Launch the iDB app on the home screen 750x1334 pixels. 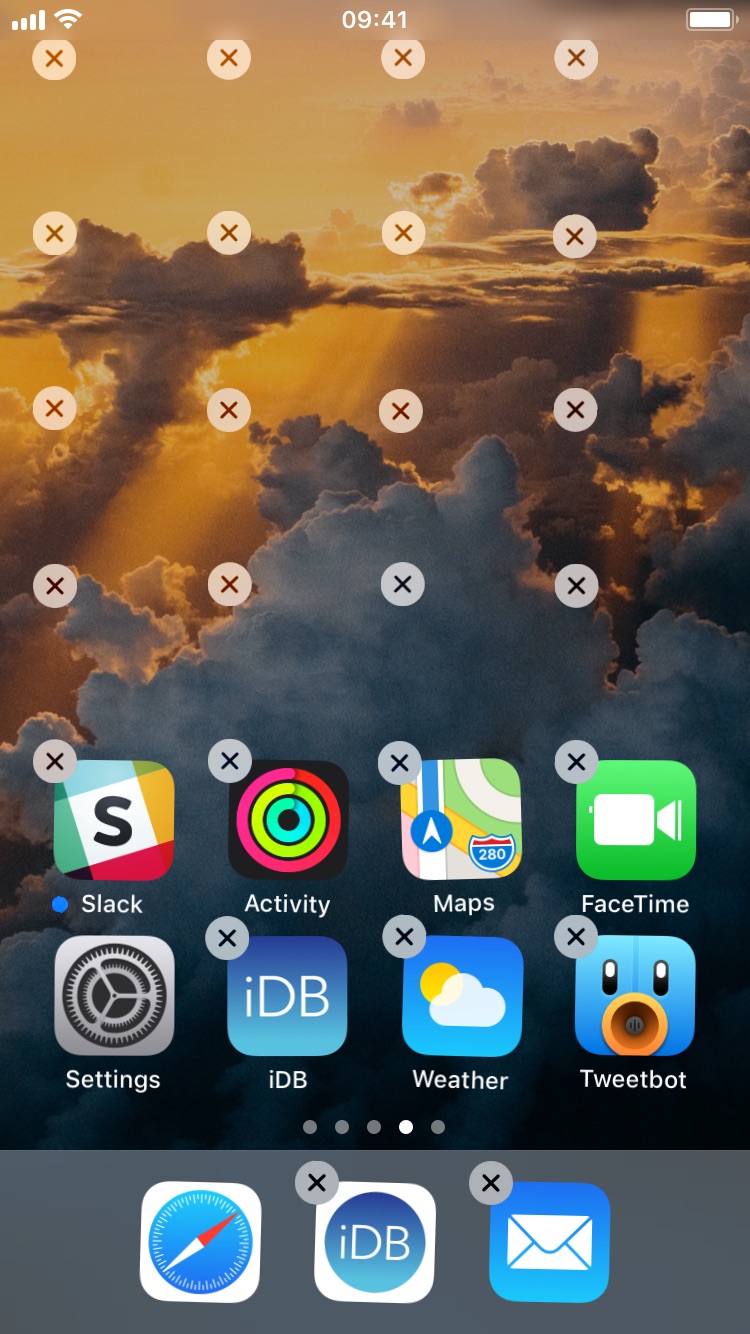click(x=287, y=996)
